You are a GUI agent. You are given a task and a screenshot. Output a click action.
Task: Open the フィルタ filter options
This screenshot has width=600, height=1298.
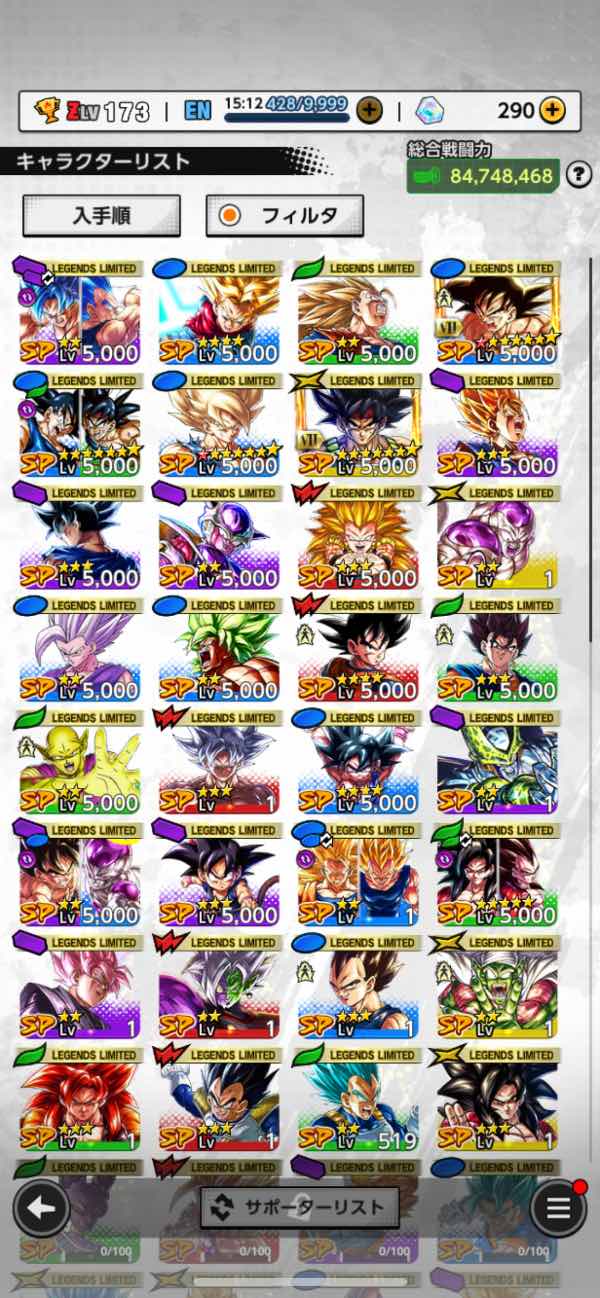coord(284,215)
